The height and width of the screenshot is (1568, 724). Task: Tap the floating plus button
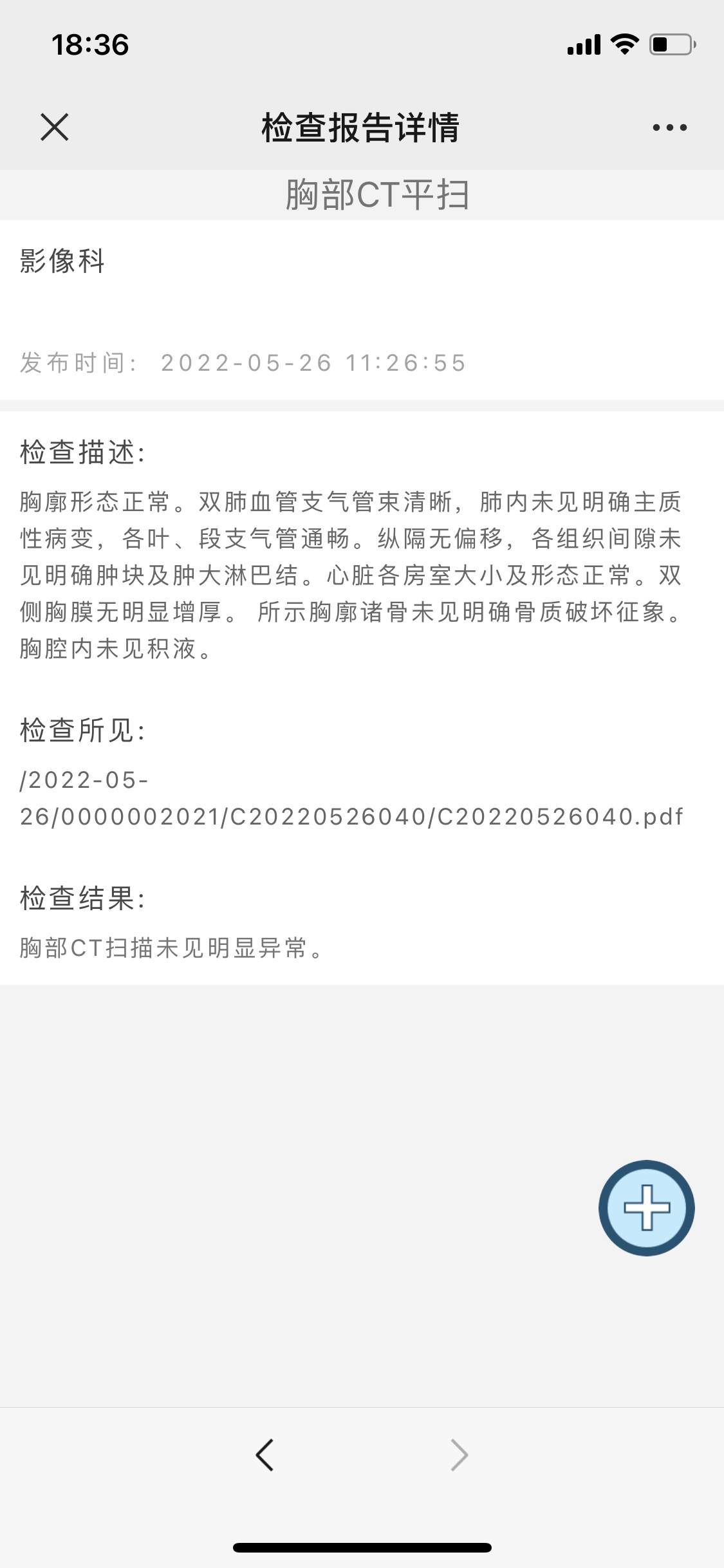tap(646, 1208)
